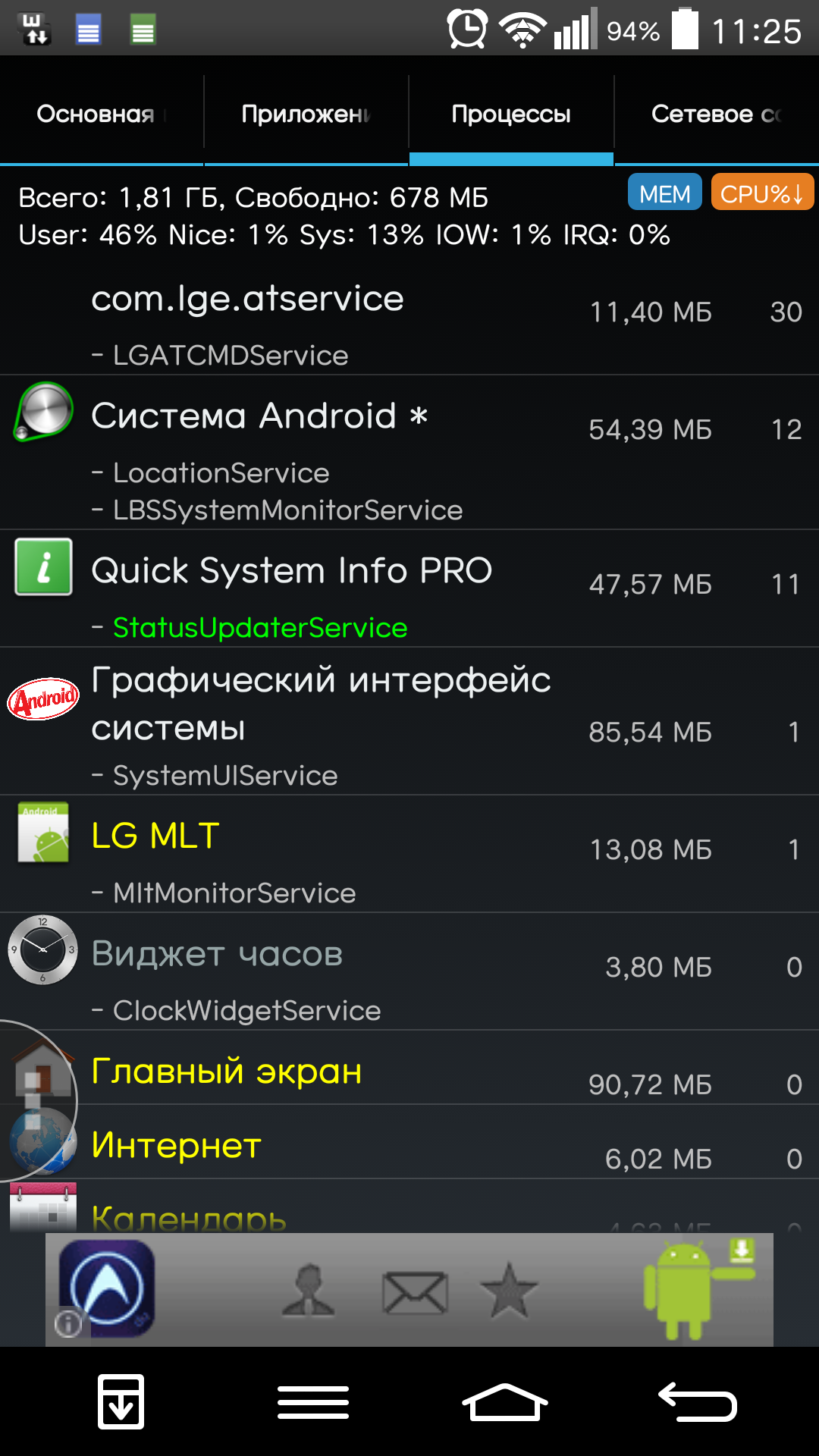Tap the ad banner at the bottom
The image size is (819, 1456).
click(409, 1289)
